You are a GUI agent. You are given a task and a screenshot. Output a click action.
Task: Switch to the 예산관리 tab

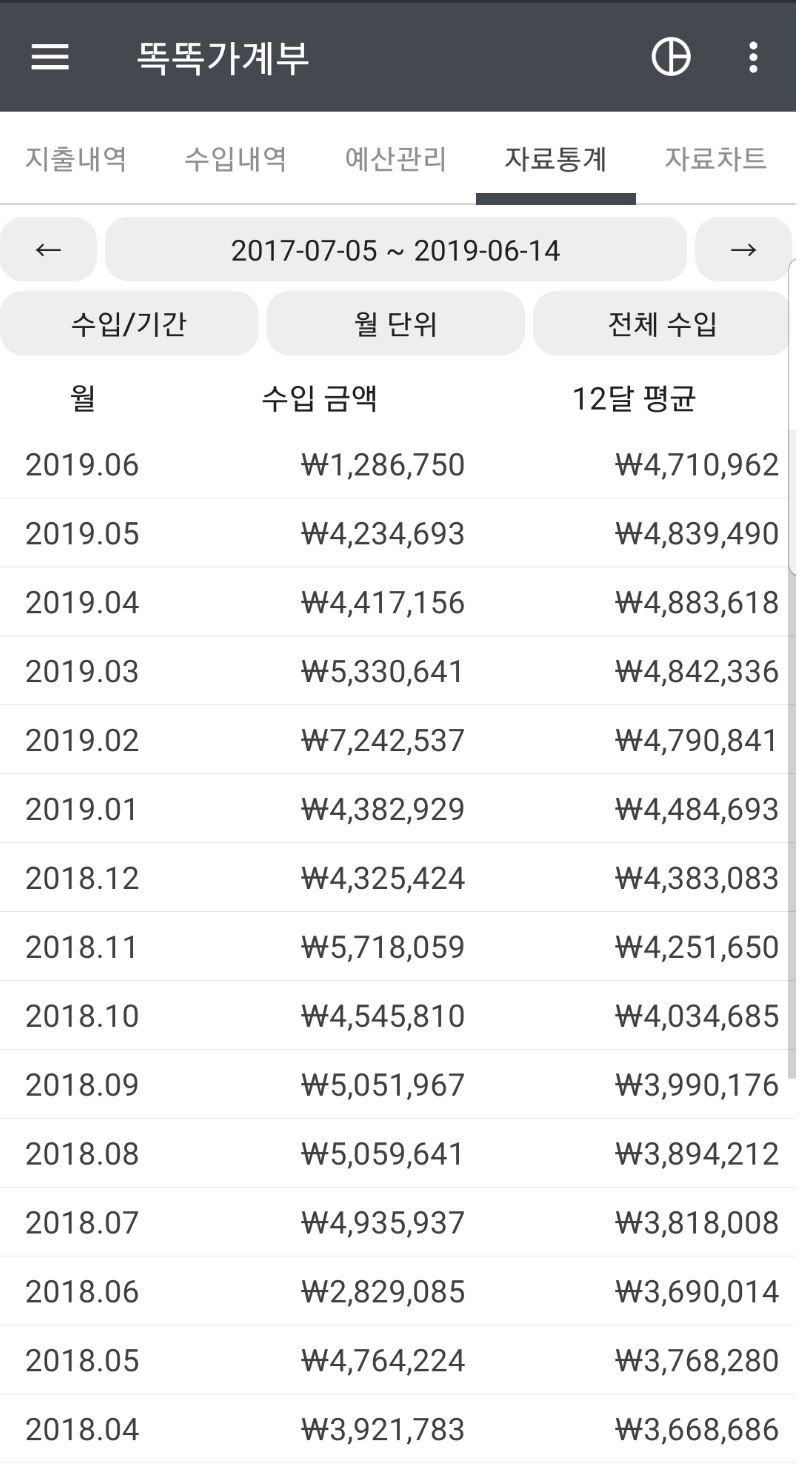(396, 159)
